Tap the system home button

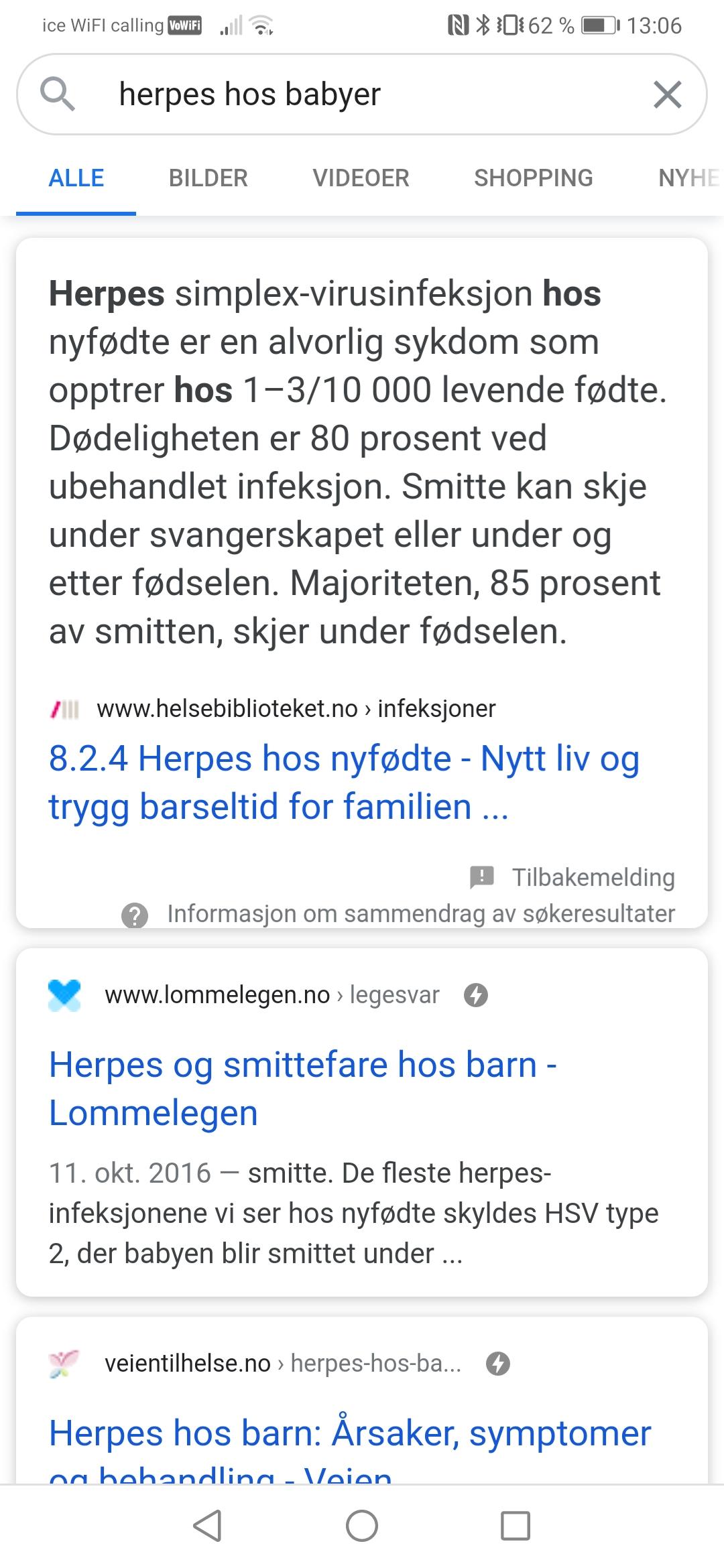[x=362, y=1526]
